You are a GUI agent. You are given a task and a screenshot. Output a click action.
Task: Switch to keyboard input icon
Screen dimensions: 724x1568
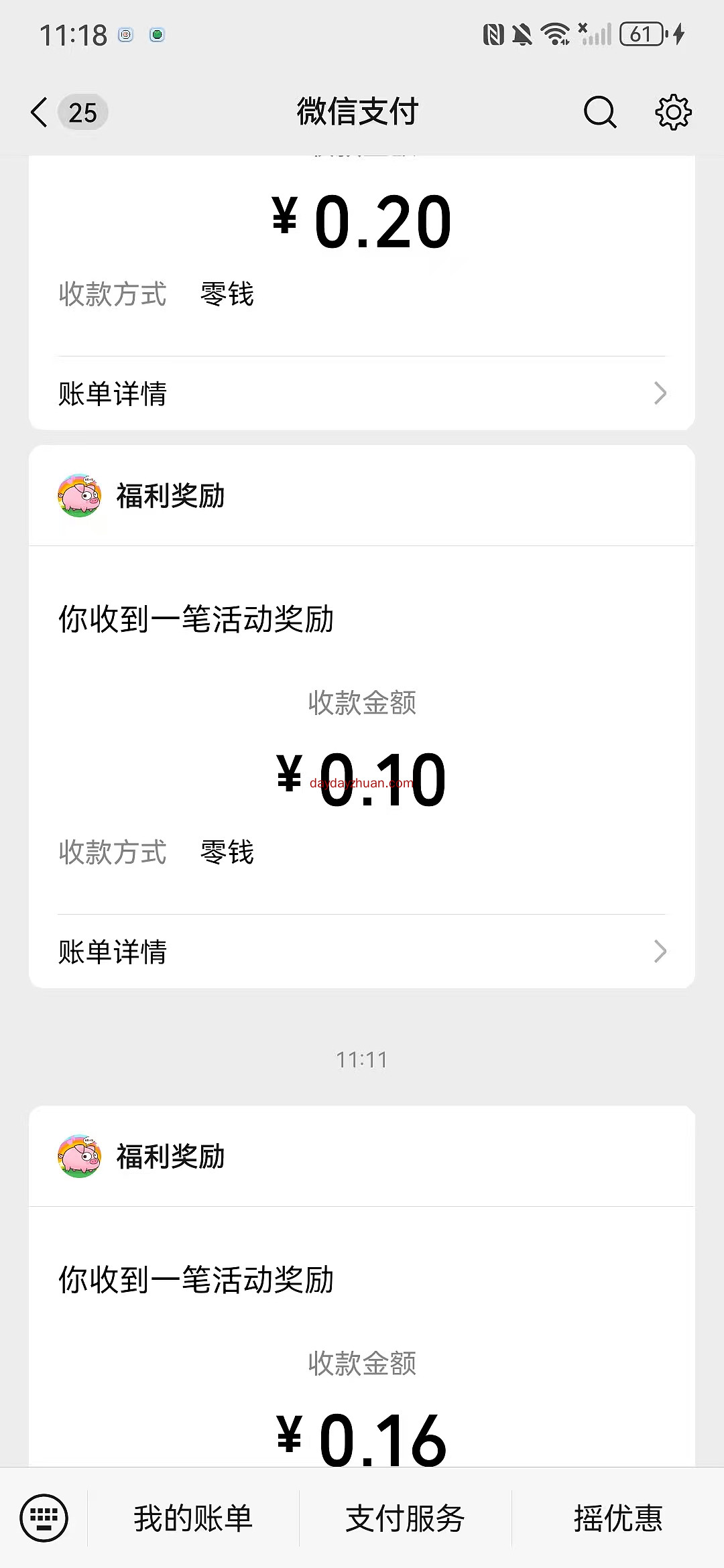coord(44,1518)
